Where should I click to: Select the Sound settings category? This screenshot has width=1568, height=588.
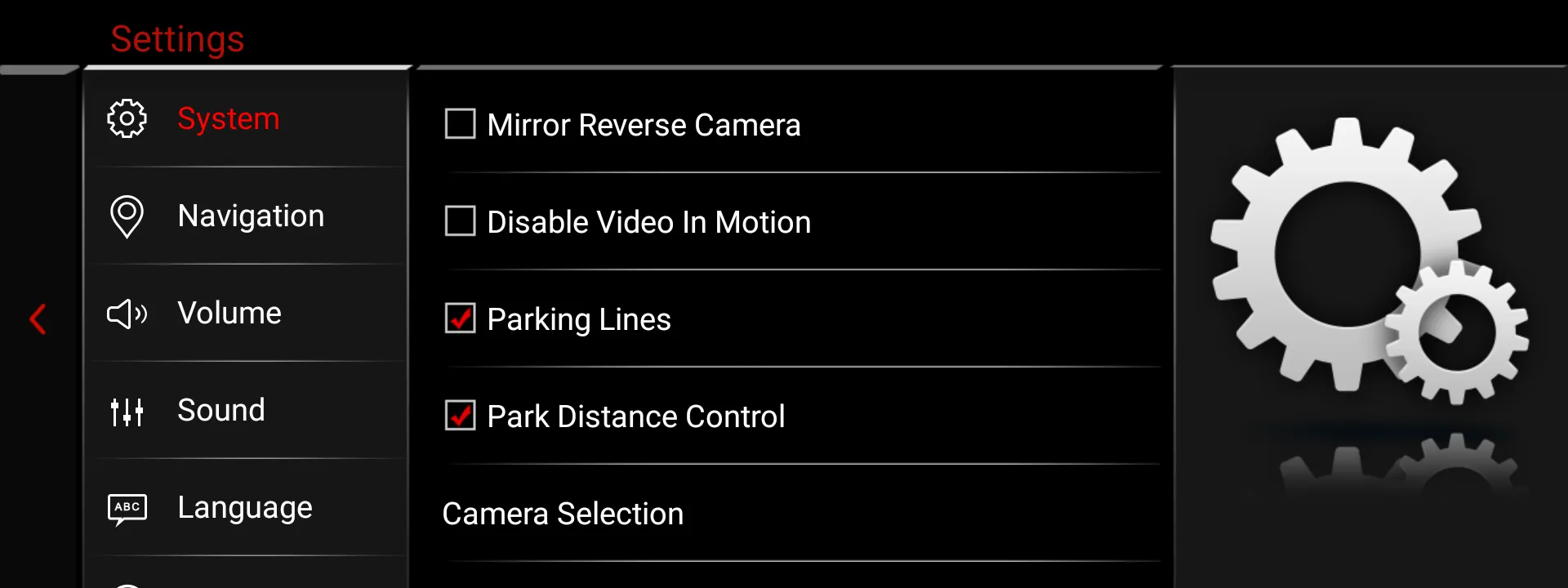tap(220, 411)
